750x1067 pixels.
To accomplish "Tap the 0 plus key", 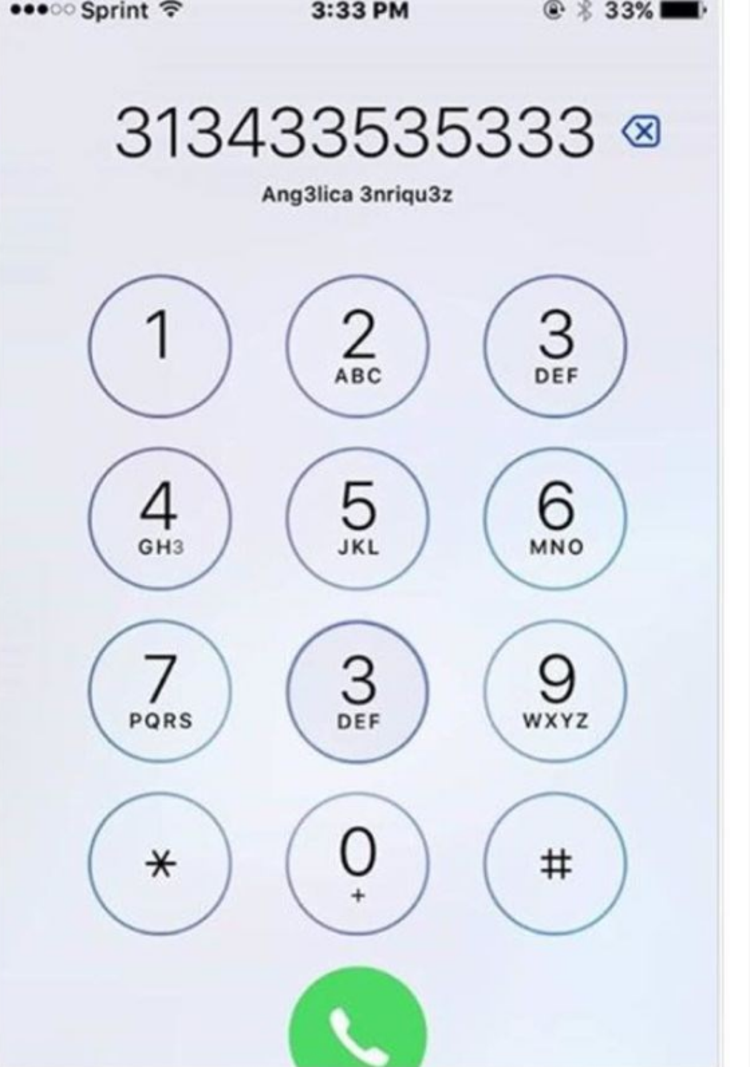I will tap(357, 864).
